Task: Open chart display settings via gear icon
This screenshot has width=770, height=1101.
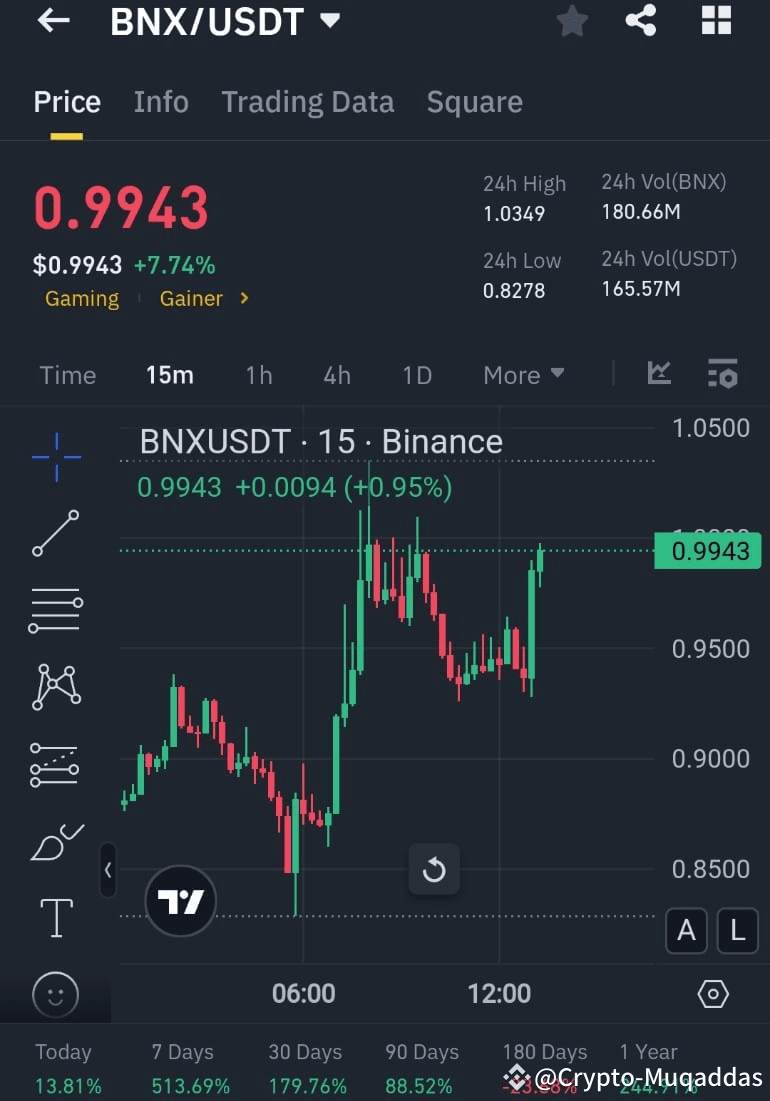Action: tap(712, 993)
